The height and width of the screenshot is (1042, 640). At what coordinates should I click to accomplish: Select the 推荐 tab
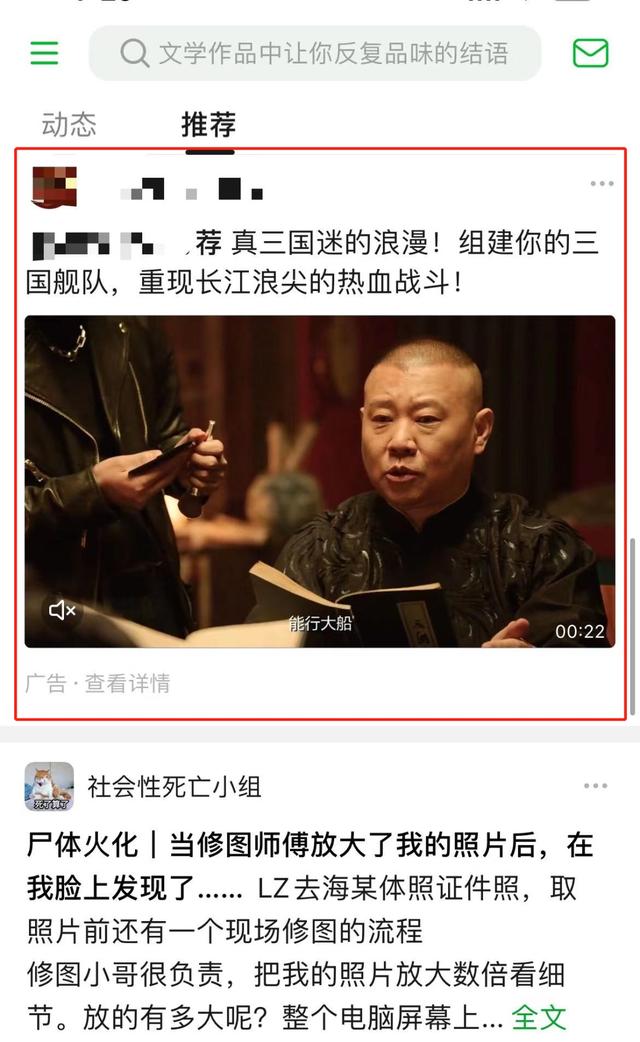(x=208, y=125)
